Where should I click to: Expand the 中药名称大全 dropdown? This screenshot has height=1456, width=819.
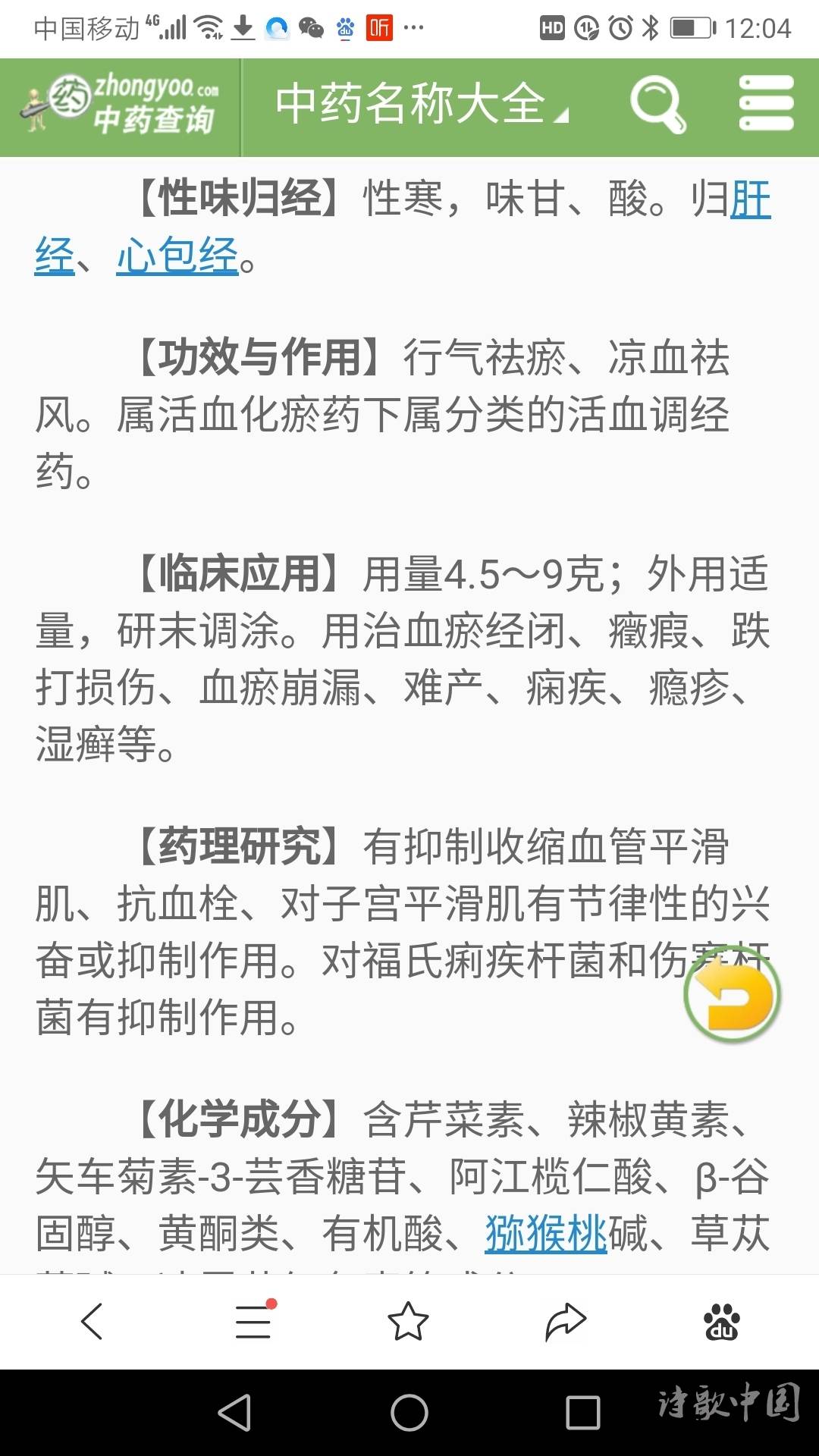[422, 105]
